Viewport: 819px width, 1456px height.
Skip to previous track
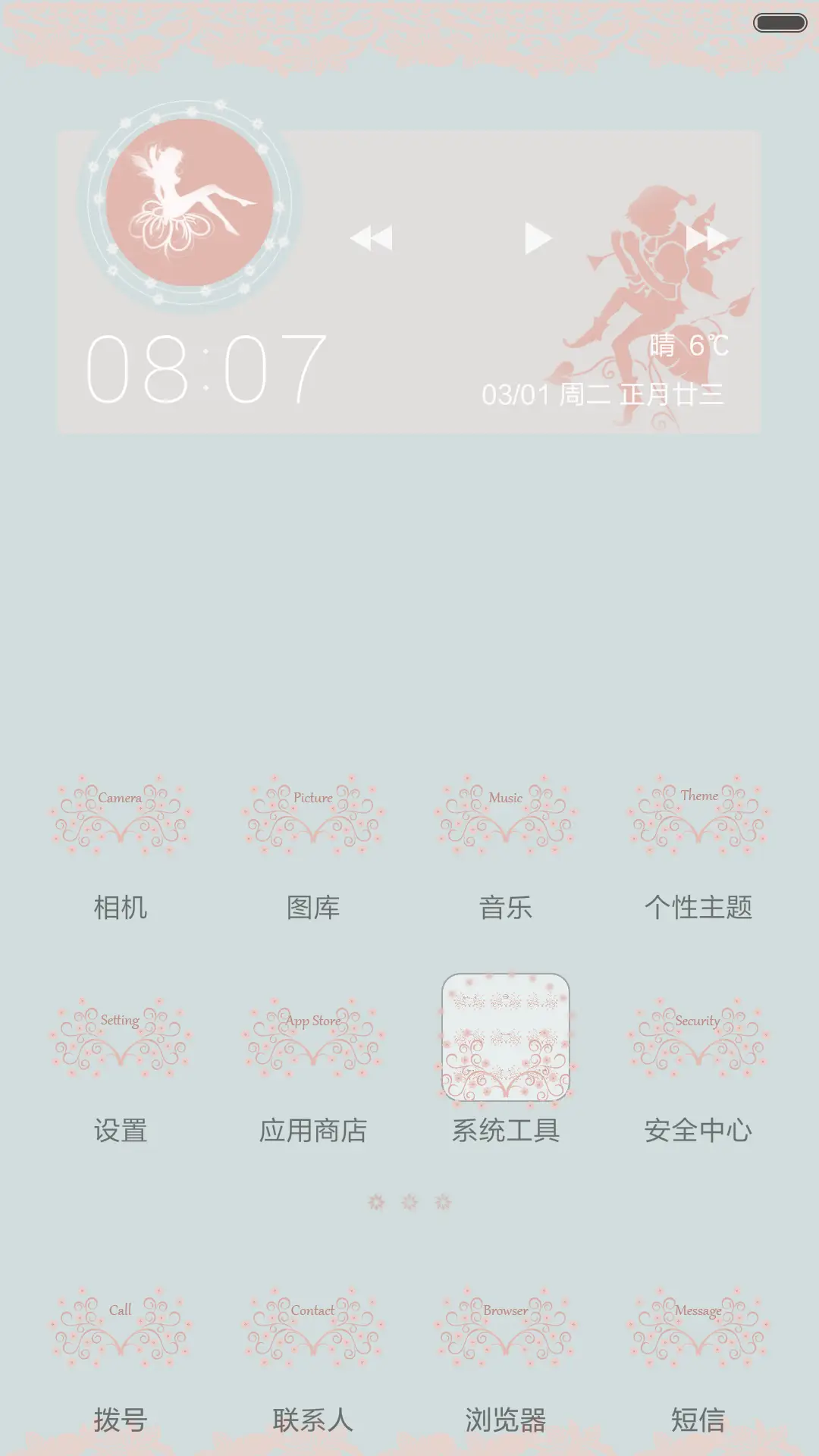coord(375,237)
